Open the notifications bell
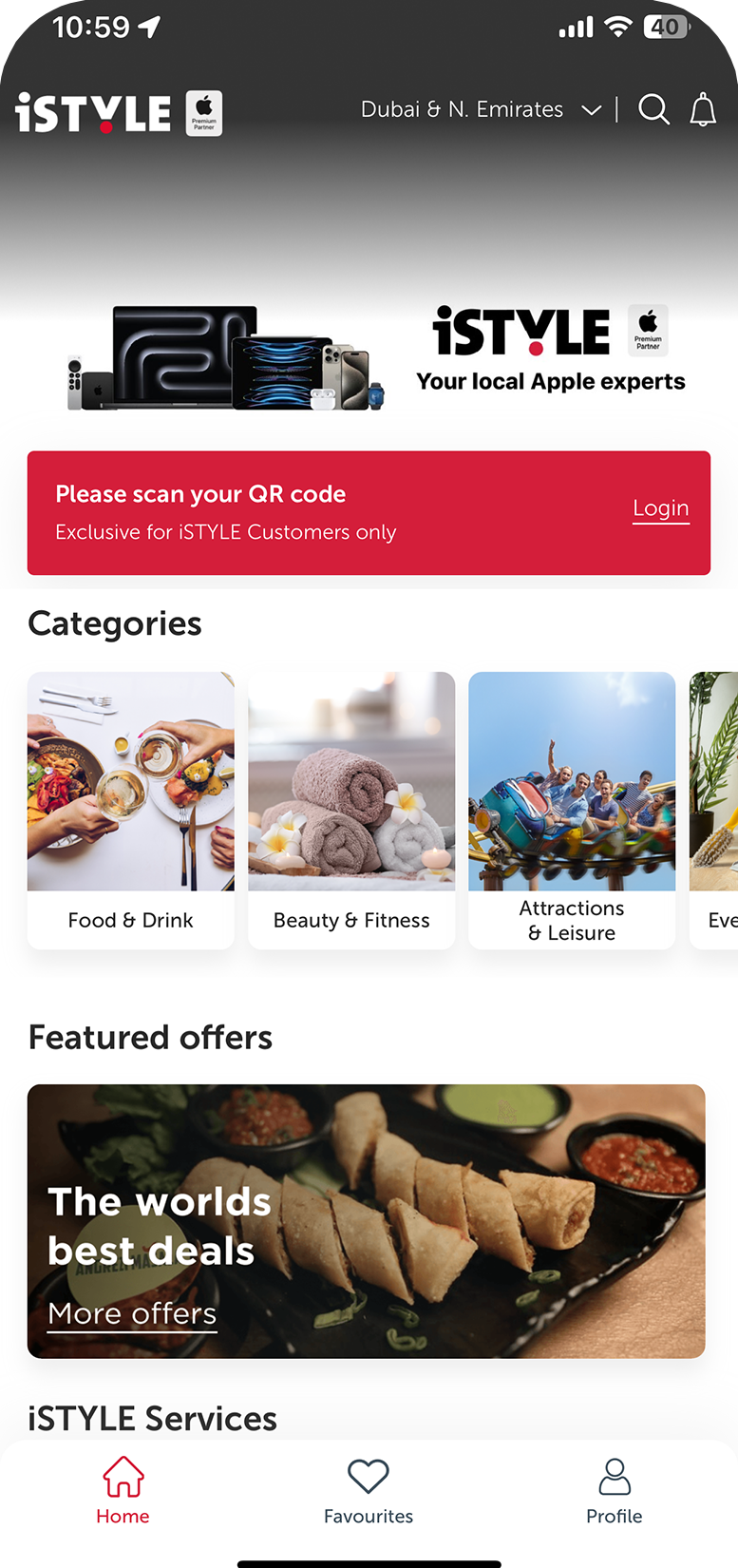 [703, 110]
